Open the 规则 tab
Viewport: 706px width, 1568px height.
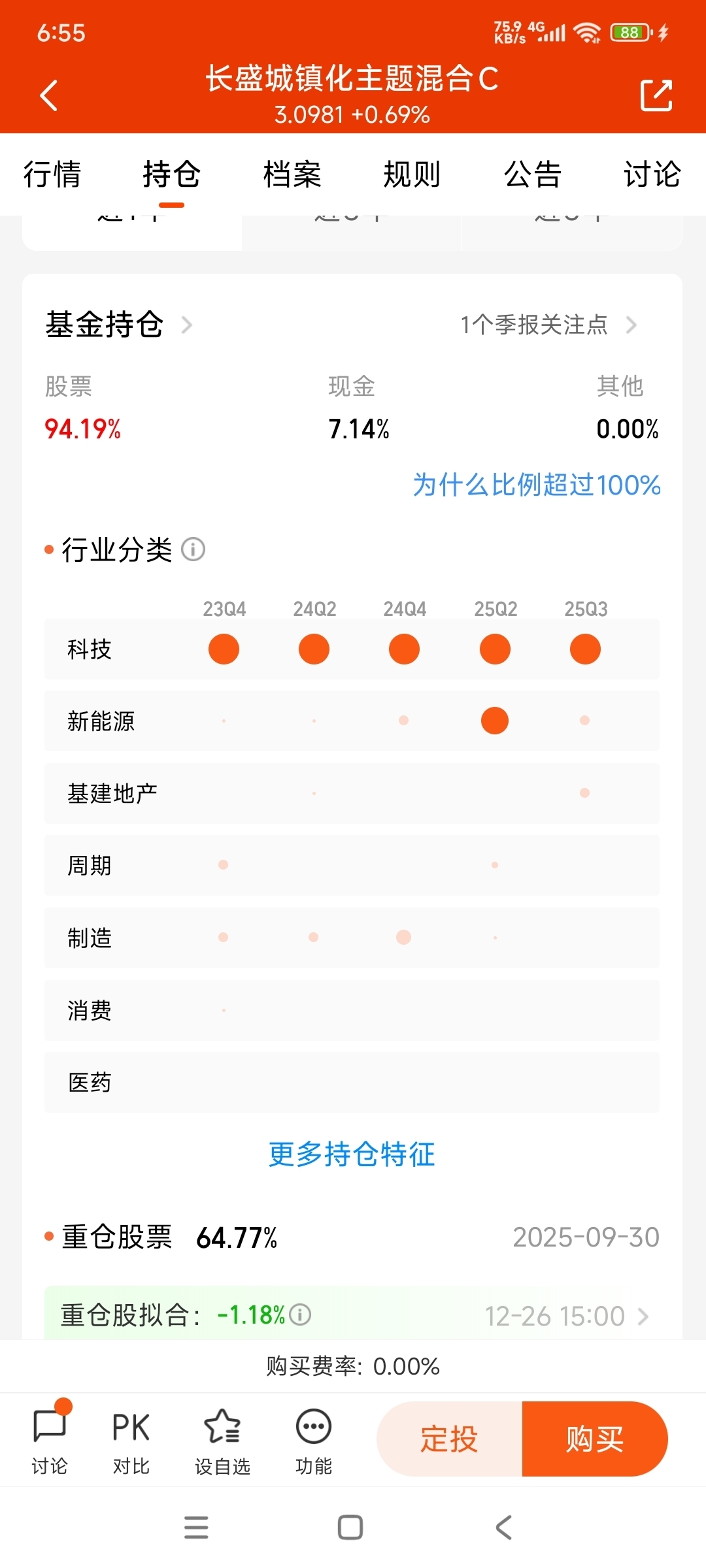(x=412, y=174)
